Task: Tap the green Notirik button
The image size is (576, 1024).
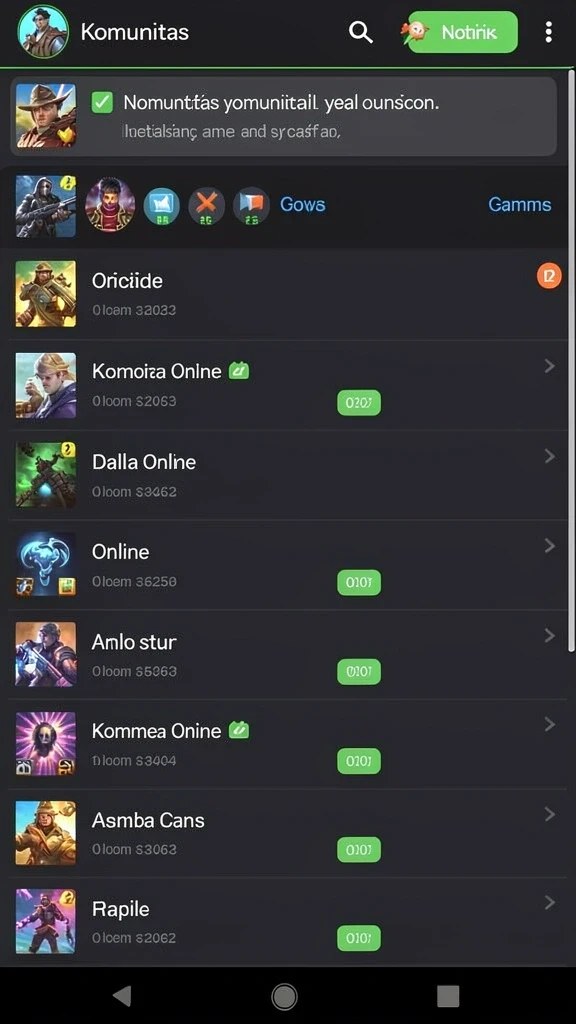Action: [x=462, y=31]
